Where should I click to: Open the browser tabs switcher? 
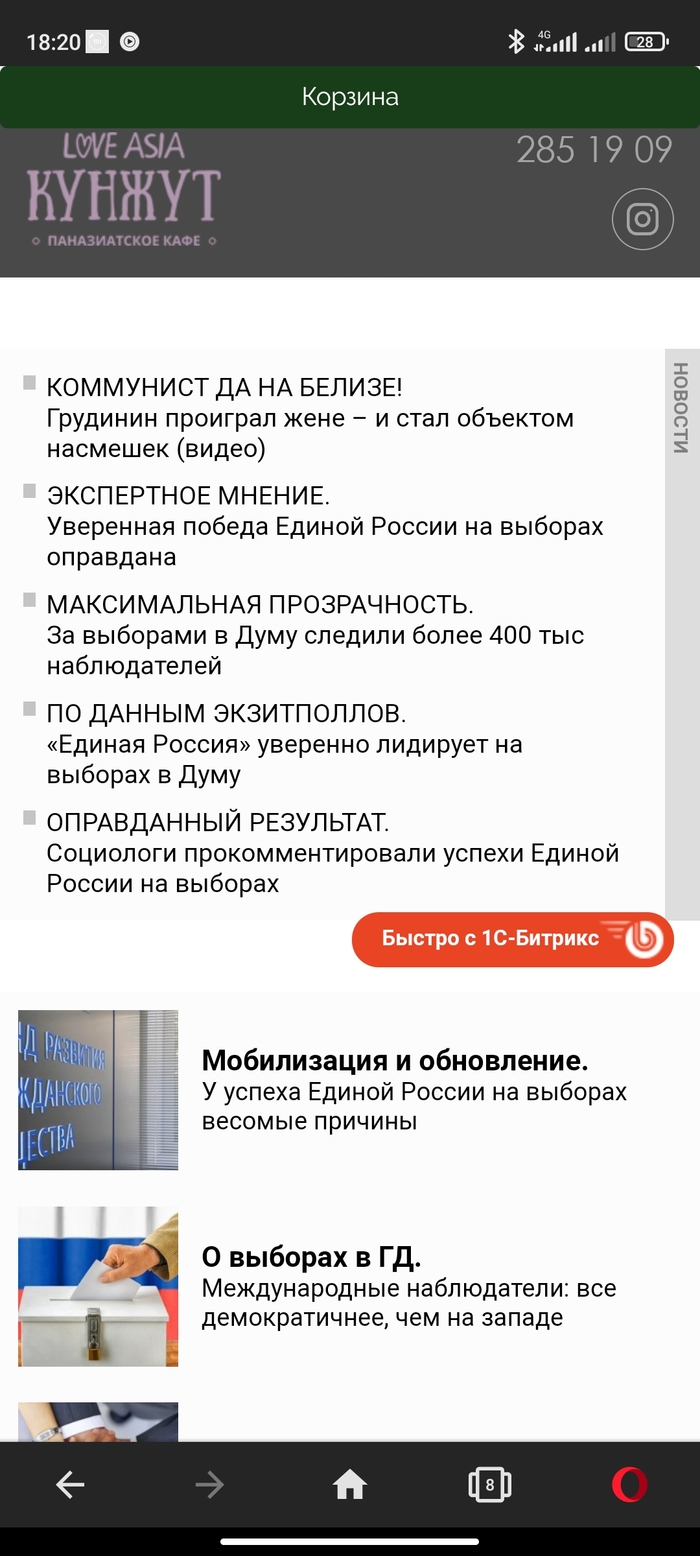pos(489,1485)
